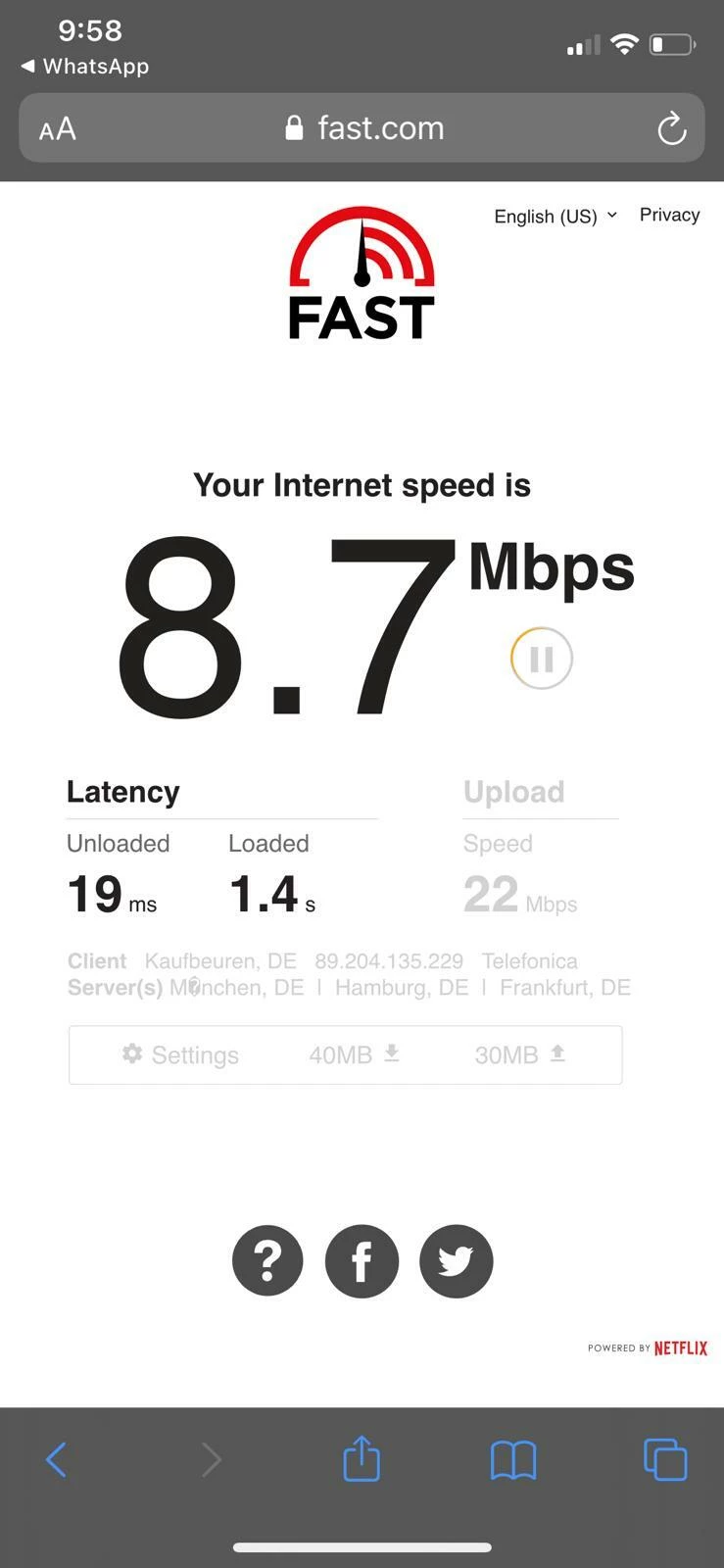Open the Safari share sheet
This screenshot has width=724, height=1568.
362,1457
